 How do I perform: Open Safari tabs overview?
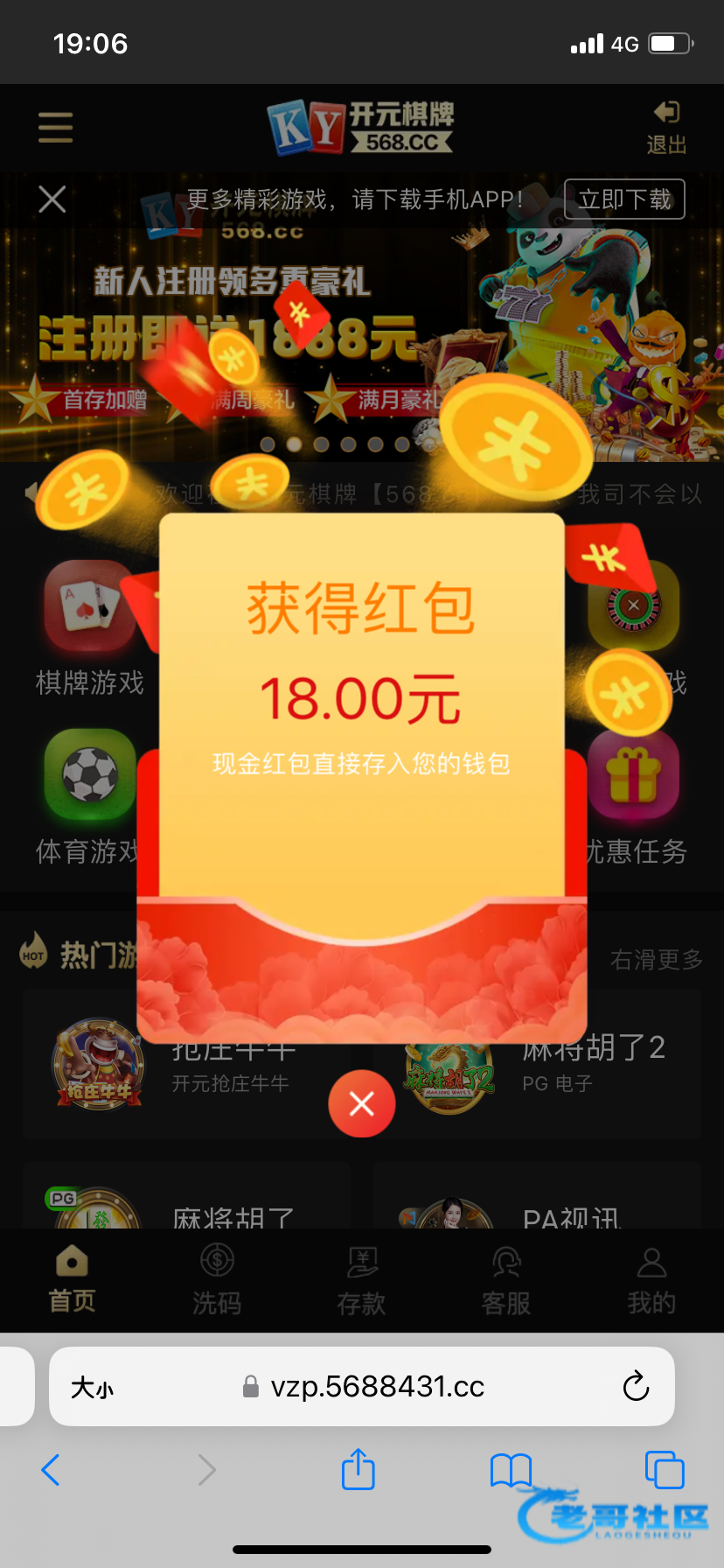point(664,1470)
